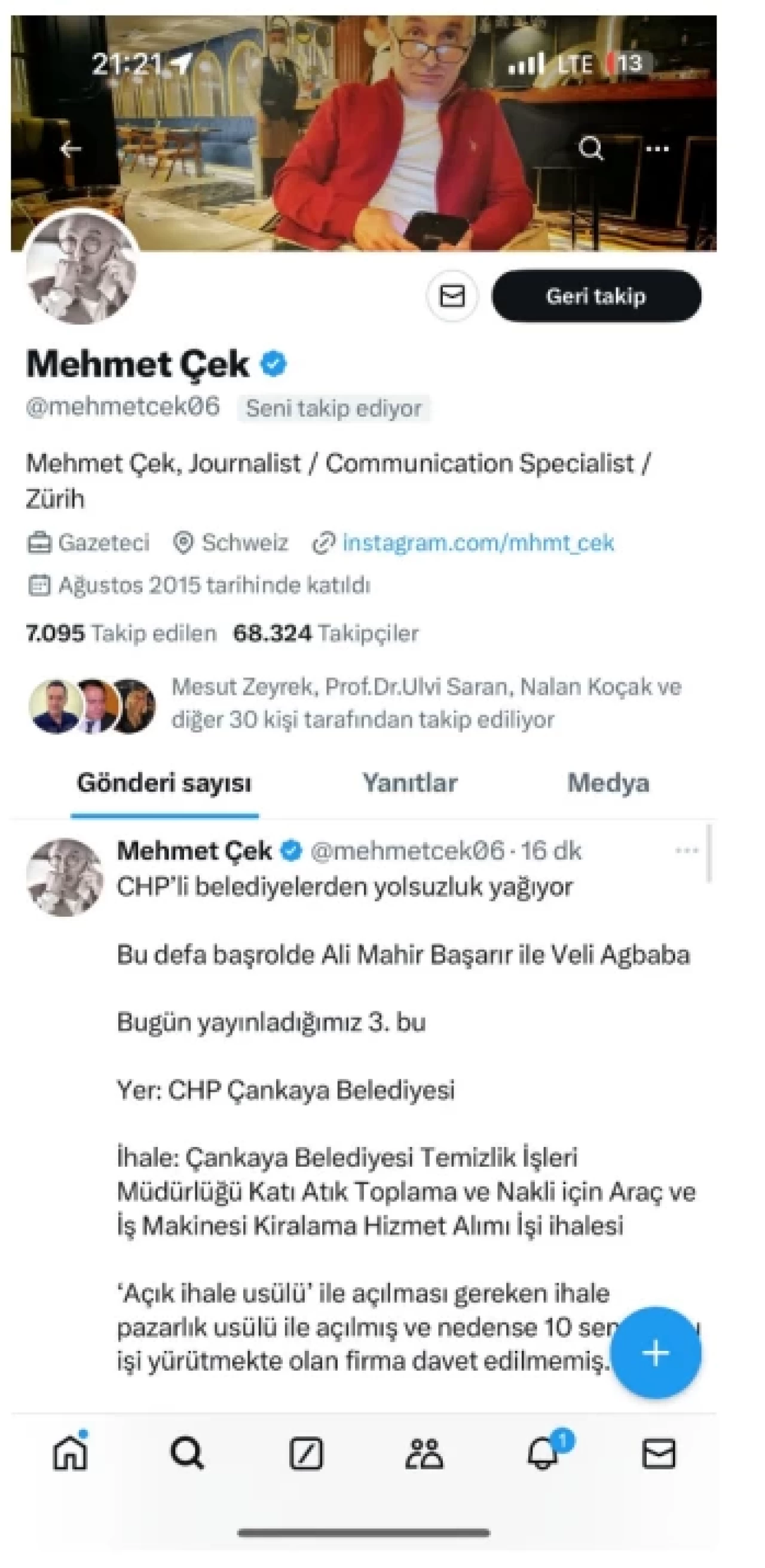Select the Gönderi sayısı tab
The width and height of the screenshot is (765, 1568).
click(x=164, y=783)
